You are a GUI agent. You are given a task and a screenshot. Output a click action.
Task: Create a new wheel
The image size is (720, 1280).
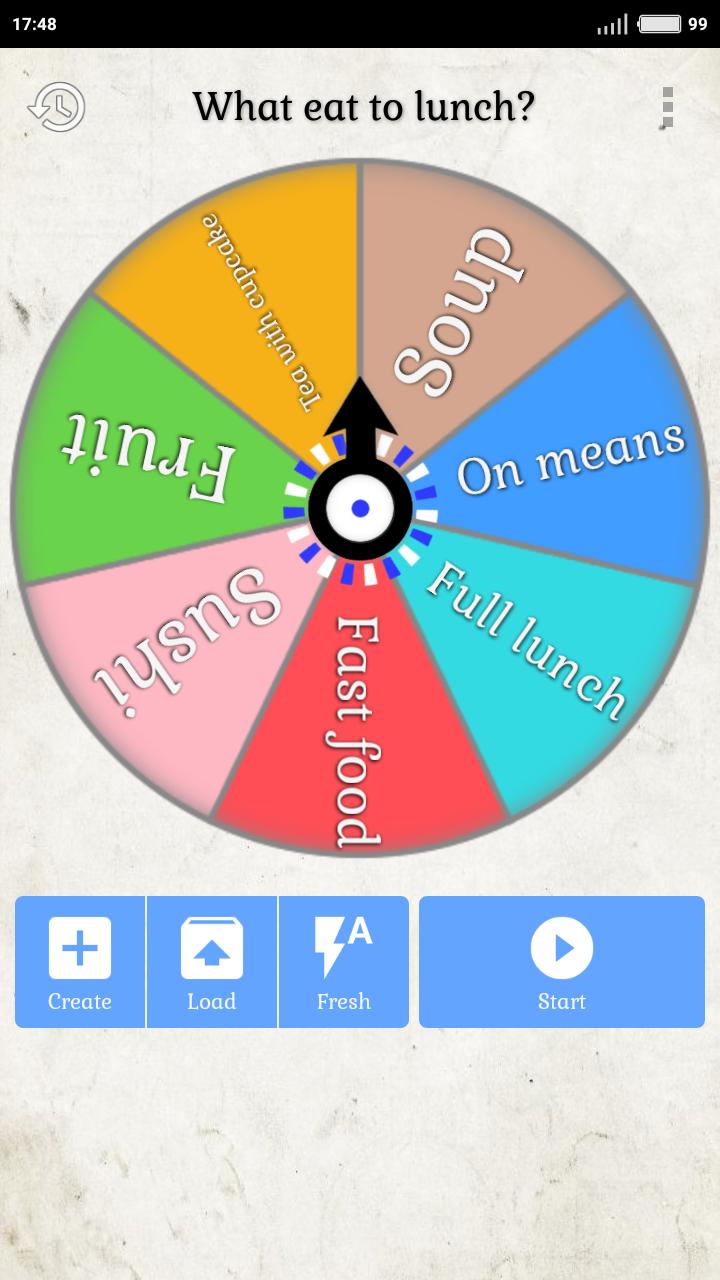[80, 962]
